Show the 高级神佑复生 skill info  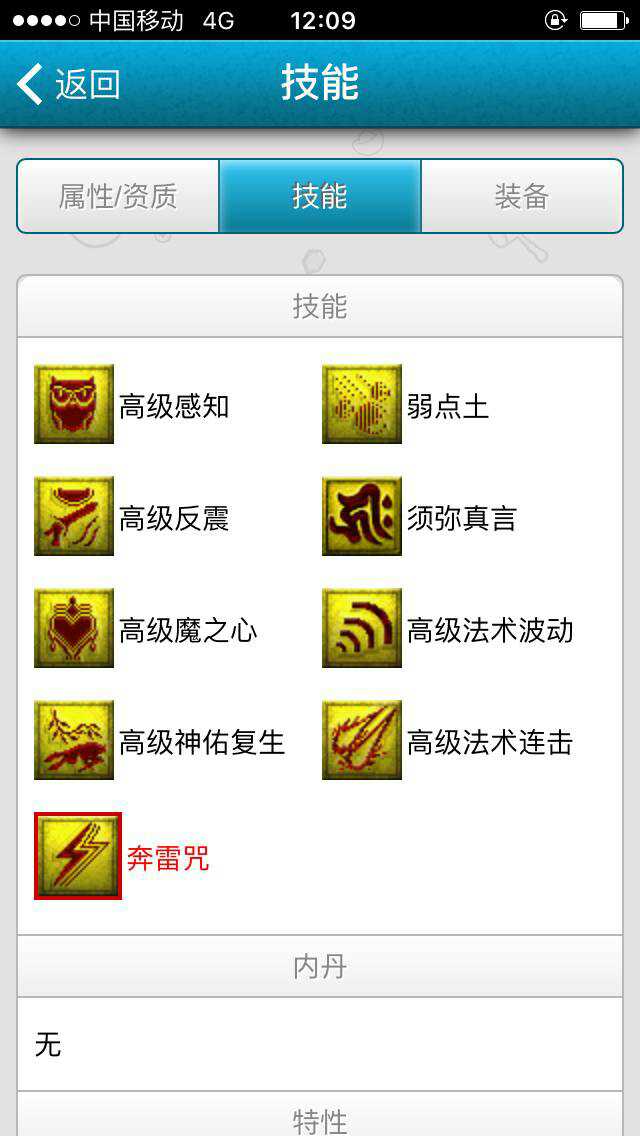(x=74, y=741)
